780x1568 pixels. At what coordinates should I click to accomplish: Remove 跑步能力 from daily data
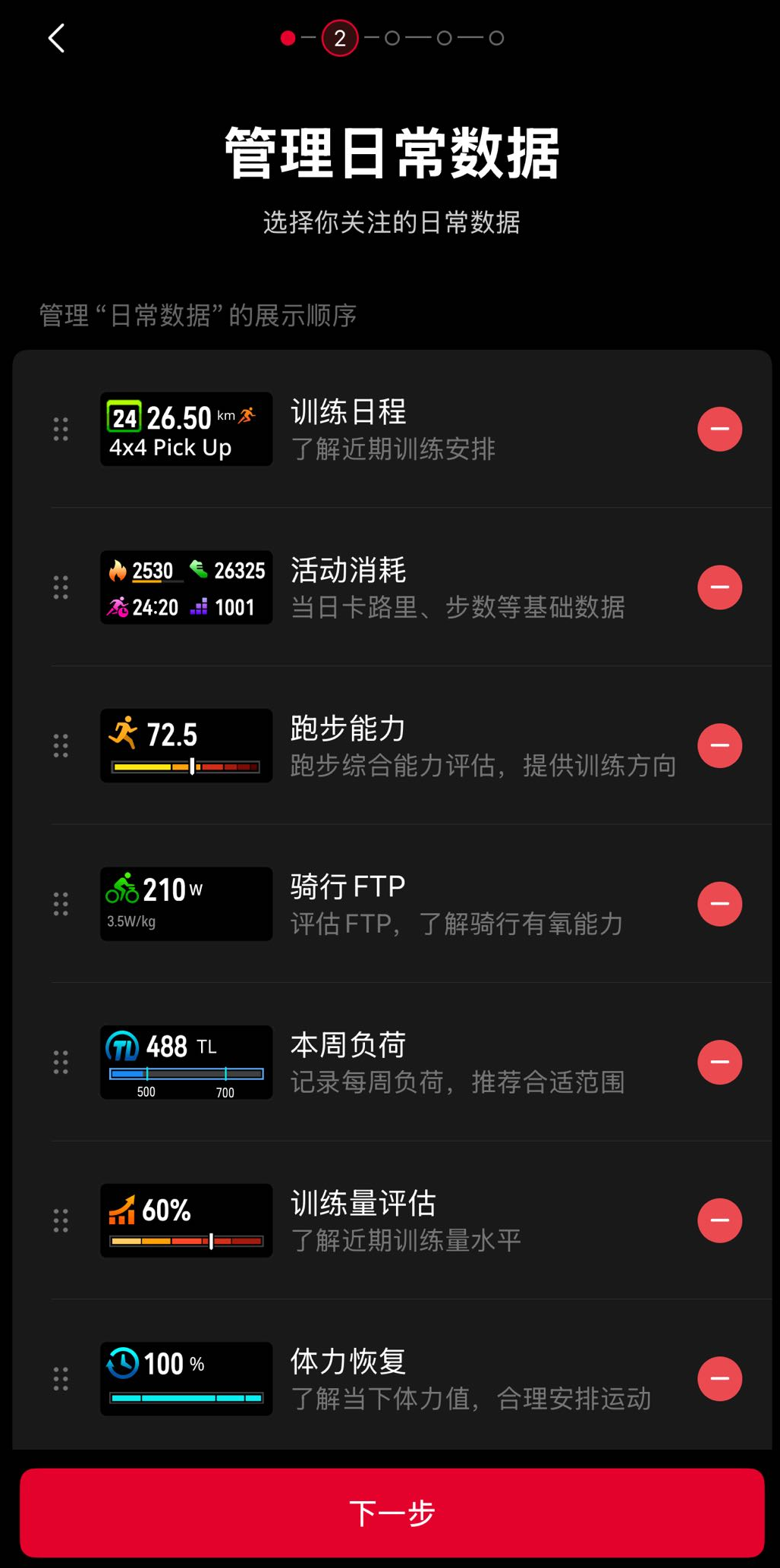[719, 745]
